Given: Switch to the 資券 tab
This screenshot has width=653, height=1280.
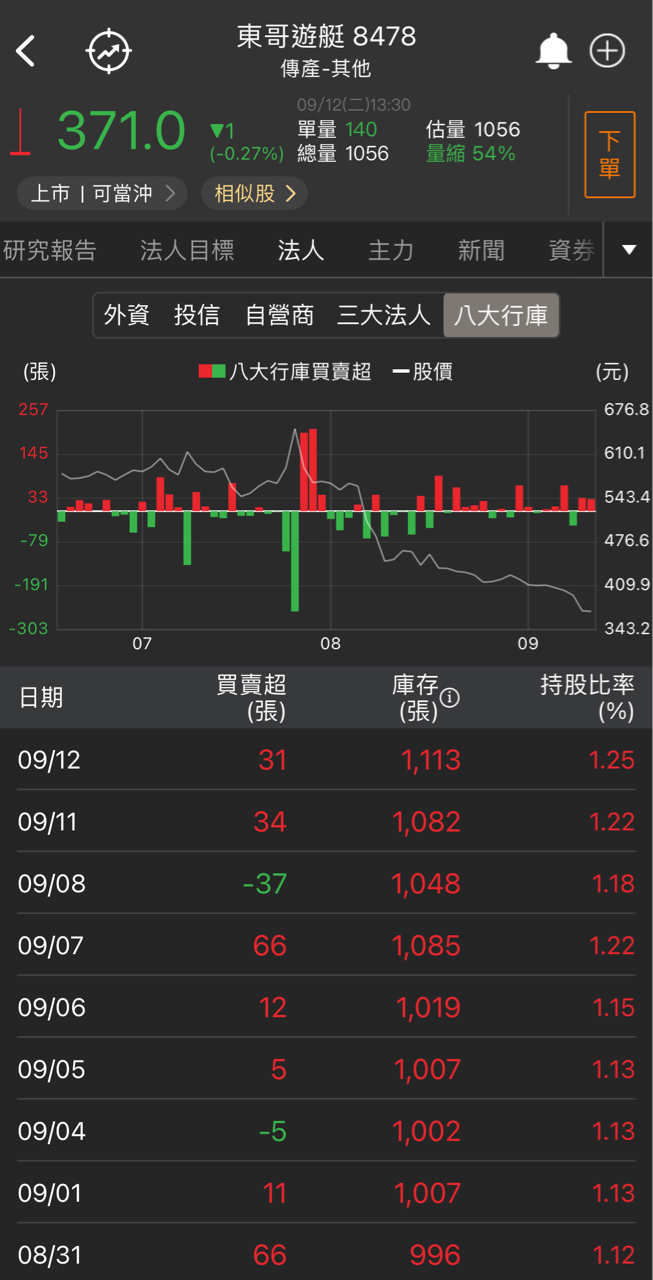Looking at the screenshot, I should click(x=571, y=250).
